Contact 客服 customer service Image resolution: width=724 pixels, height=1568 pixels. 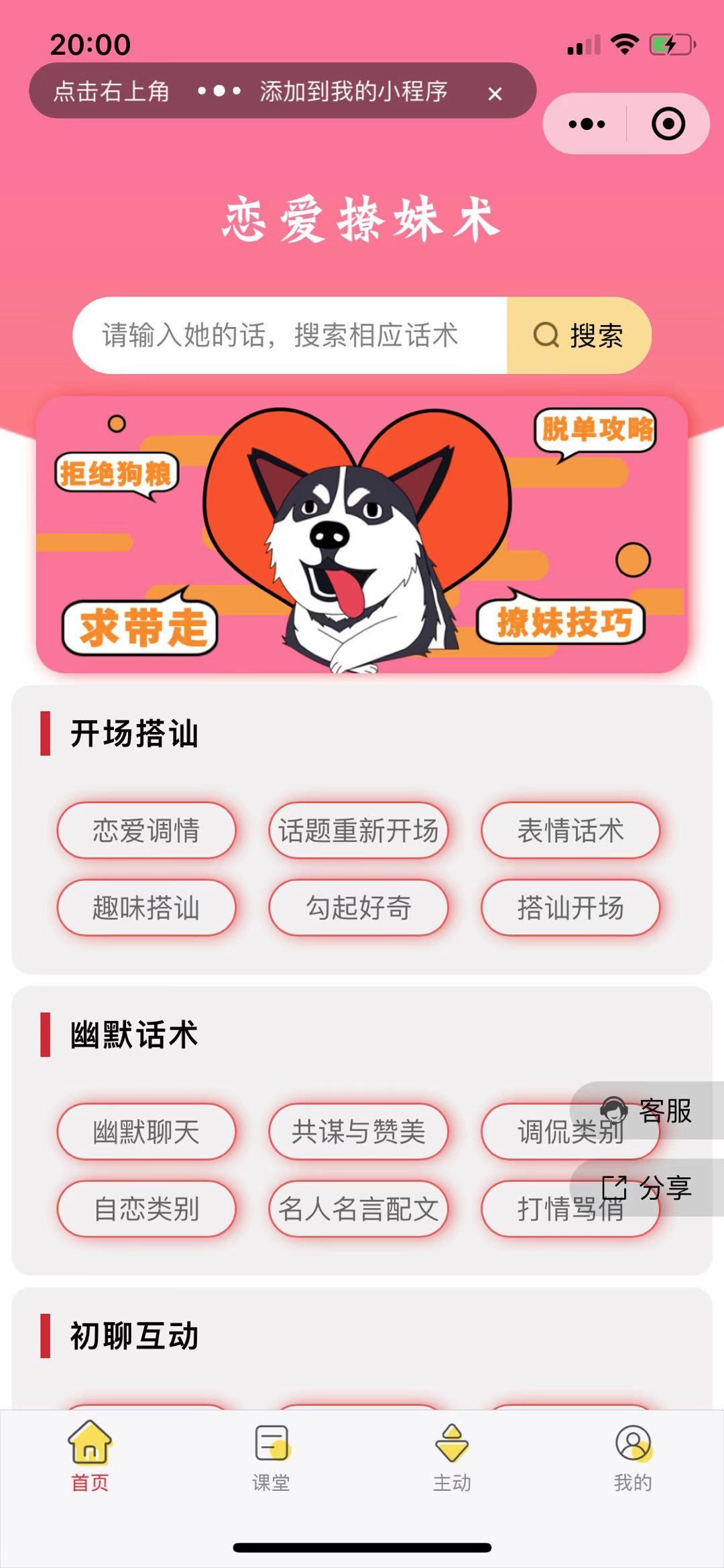[x=647, y=1110]
